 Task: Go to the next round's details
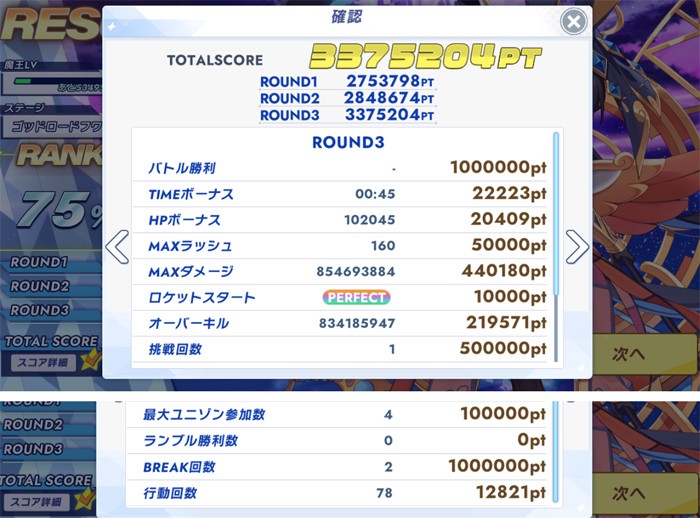pos(577,246)
